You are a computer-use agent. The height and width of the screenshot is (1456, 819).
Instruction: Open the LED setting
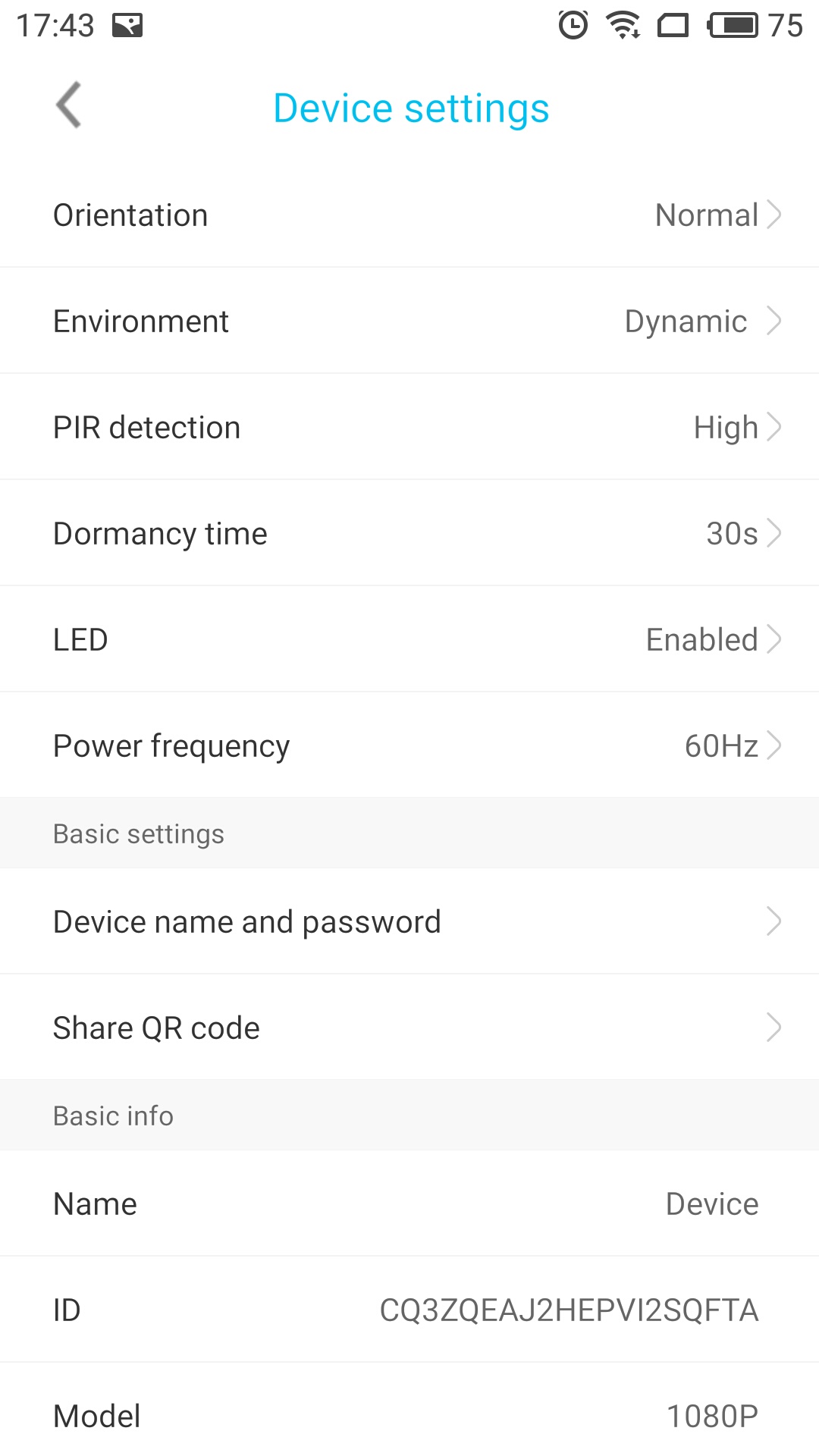tap(409, 639)
